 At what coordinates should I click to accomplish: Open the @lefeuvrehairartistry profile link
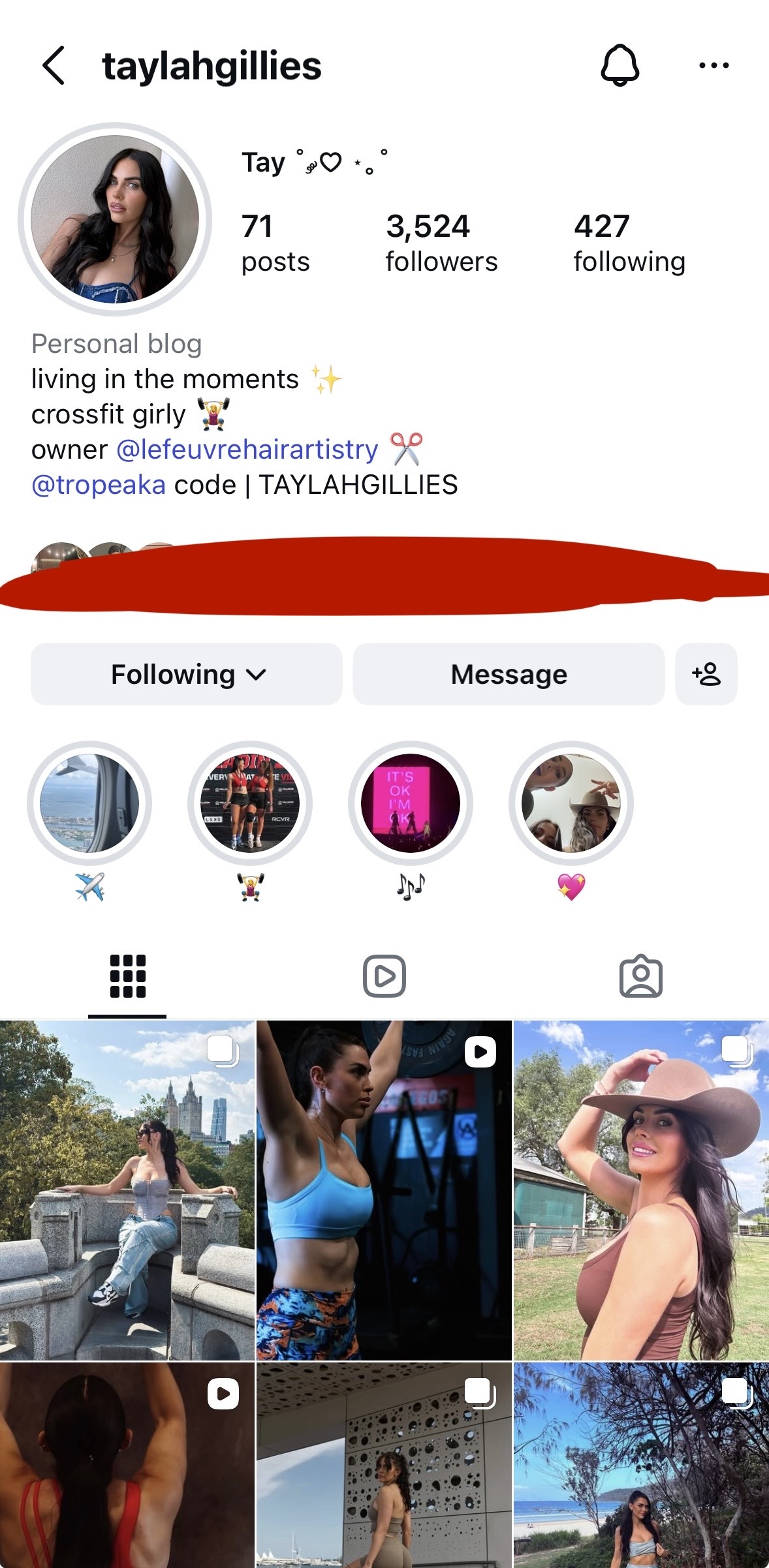pos(247,450)
